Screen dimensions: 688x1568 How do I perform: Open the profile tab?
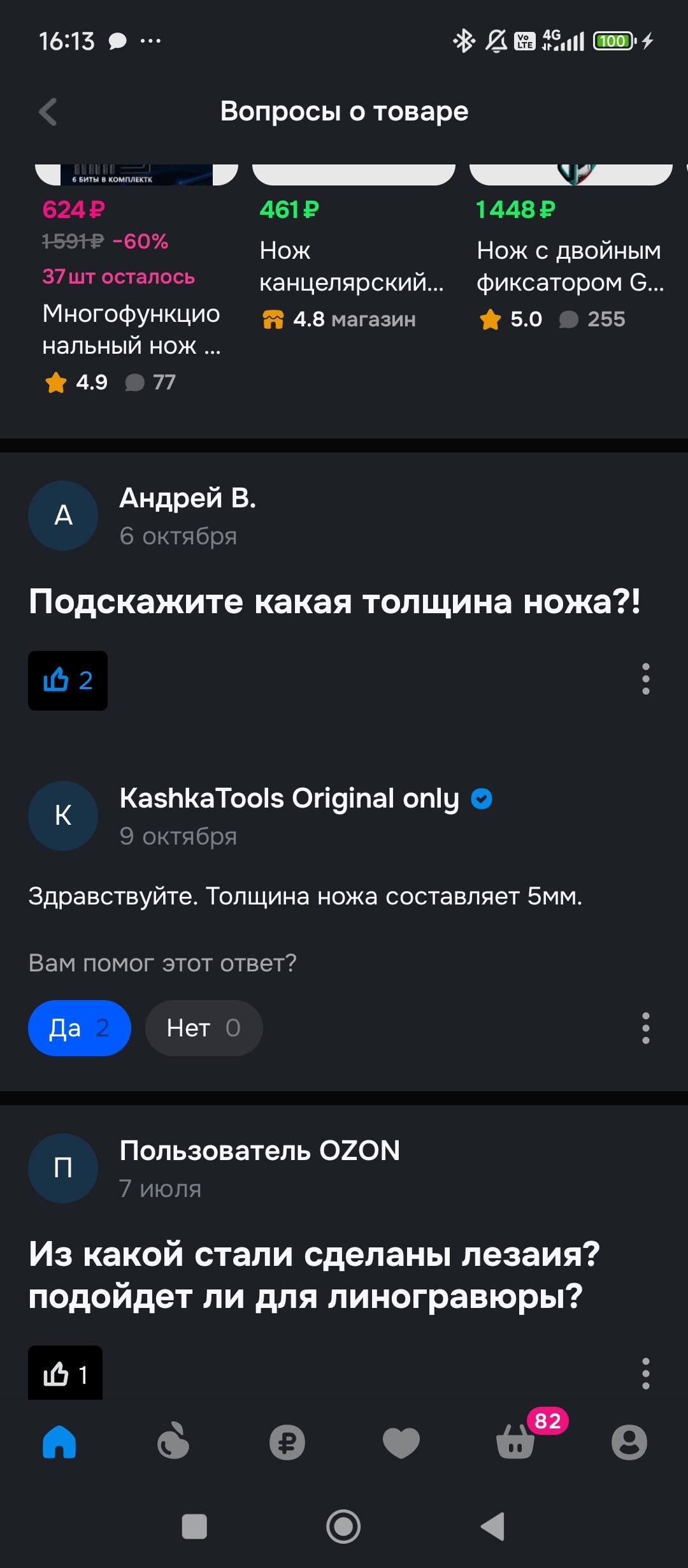click(x=629, y=1442)
